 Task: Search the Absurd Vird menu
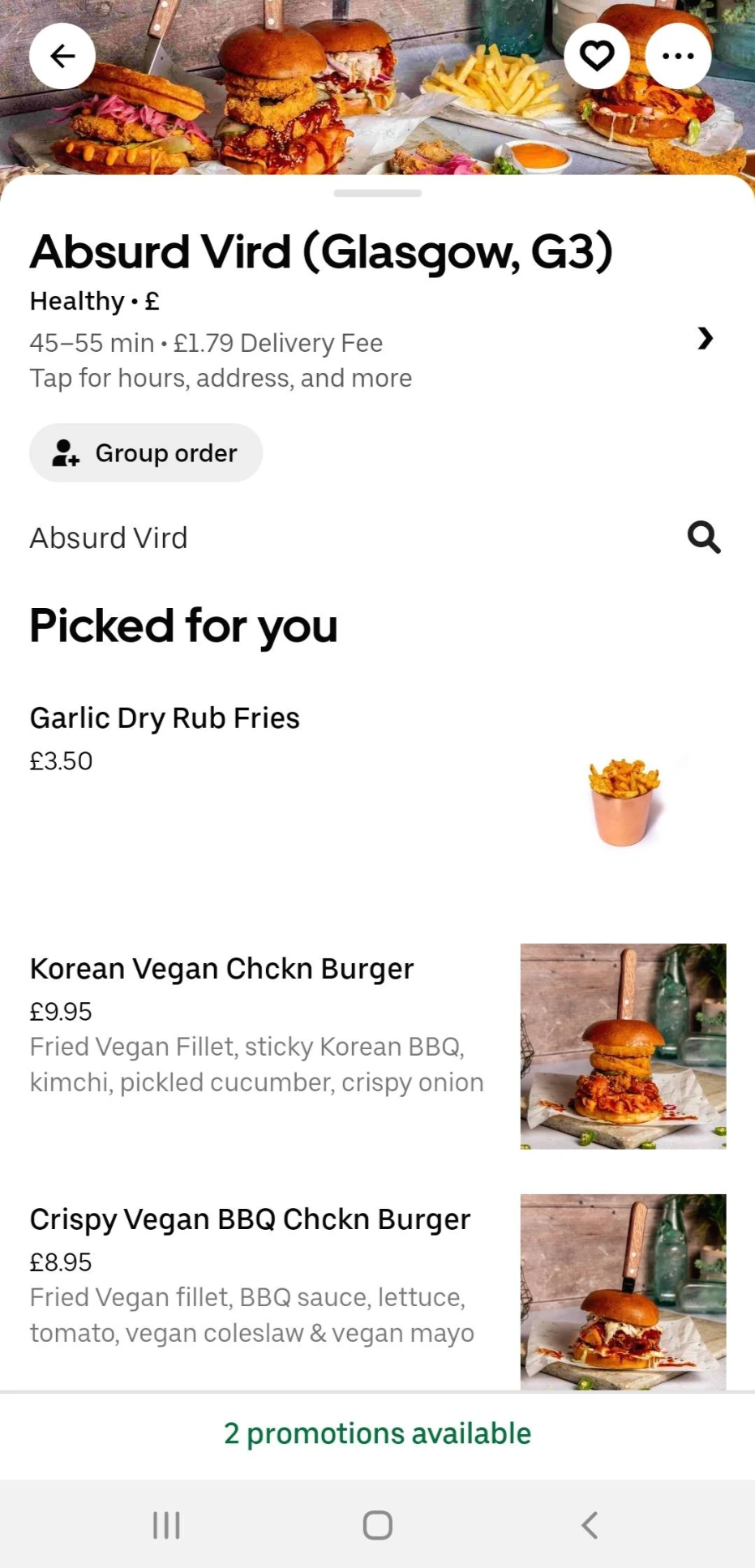(x=703, y=538)
